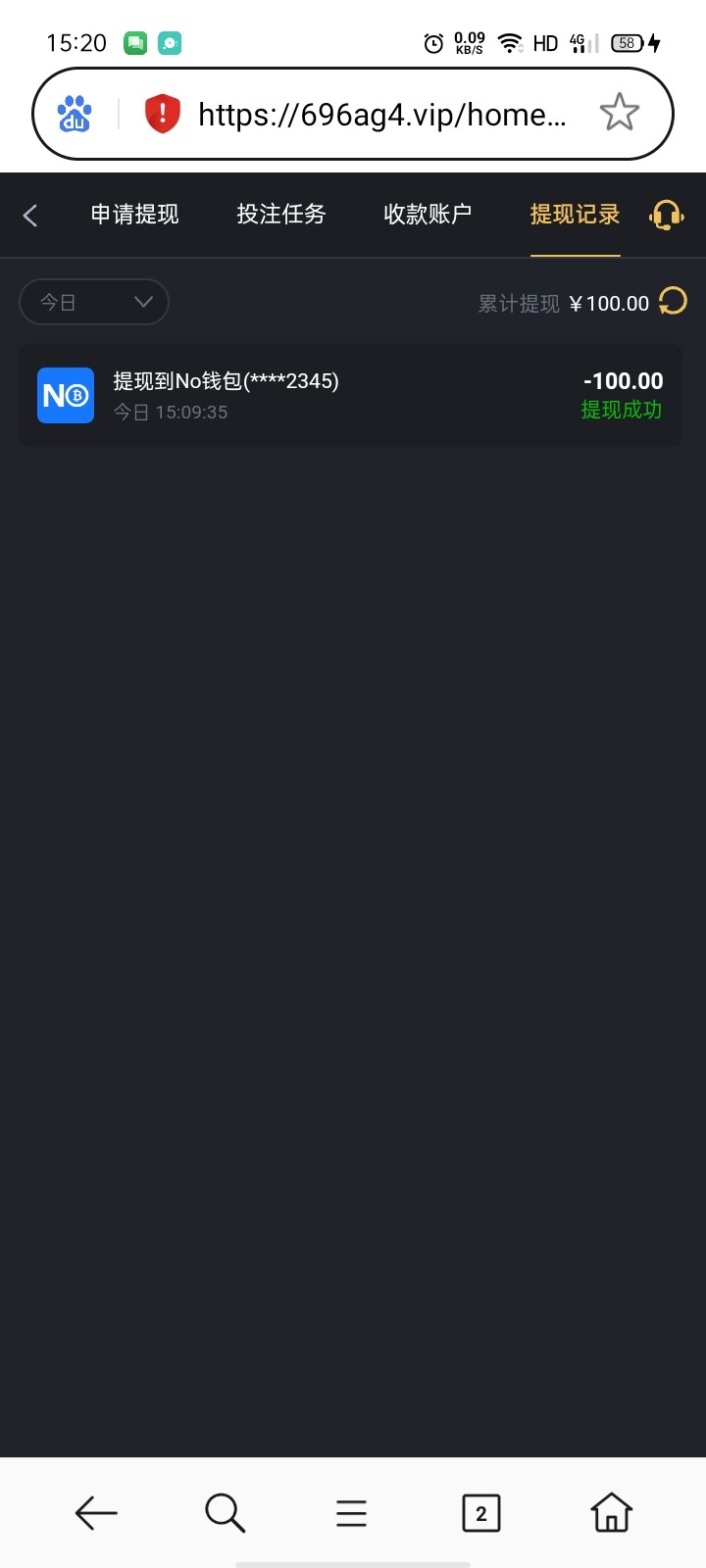Bookmark this page with the star
The image size is (706, 1568).
tap(619, 113)
